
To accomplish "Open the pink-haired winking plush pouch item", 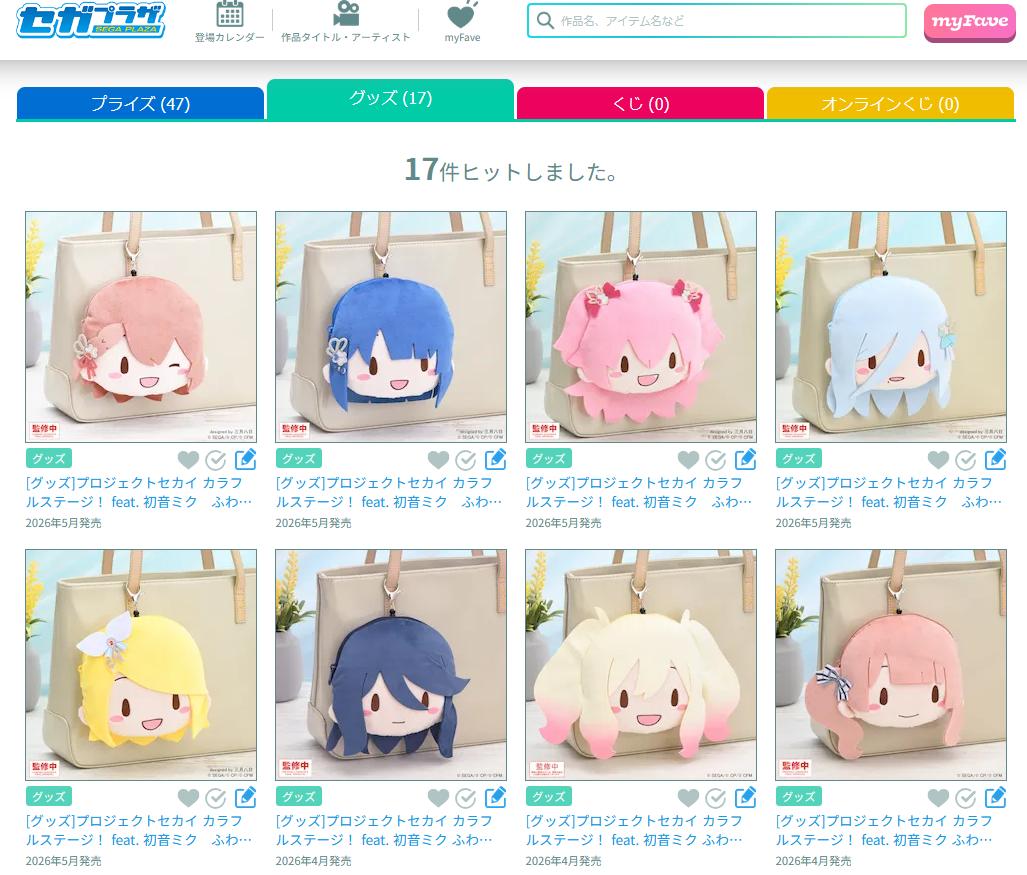I will 141,326.
